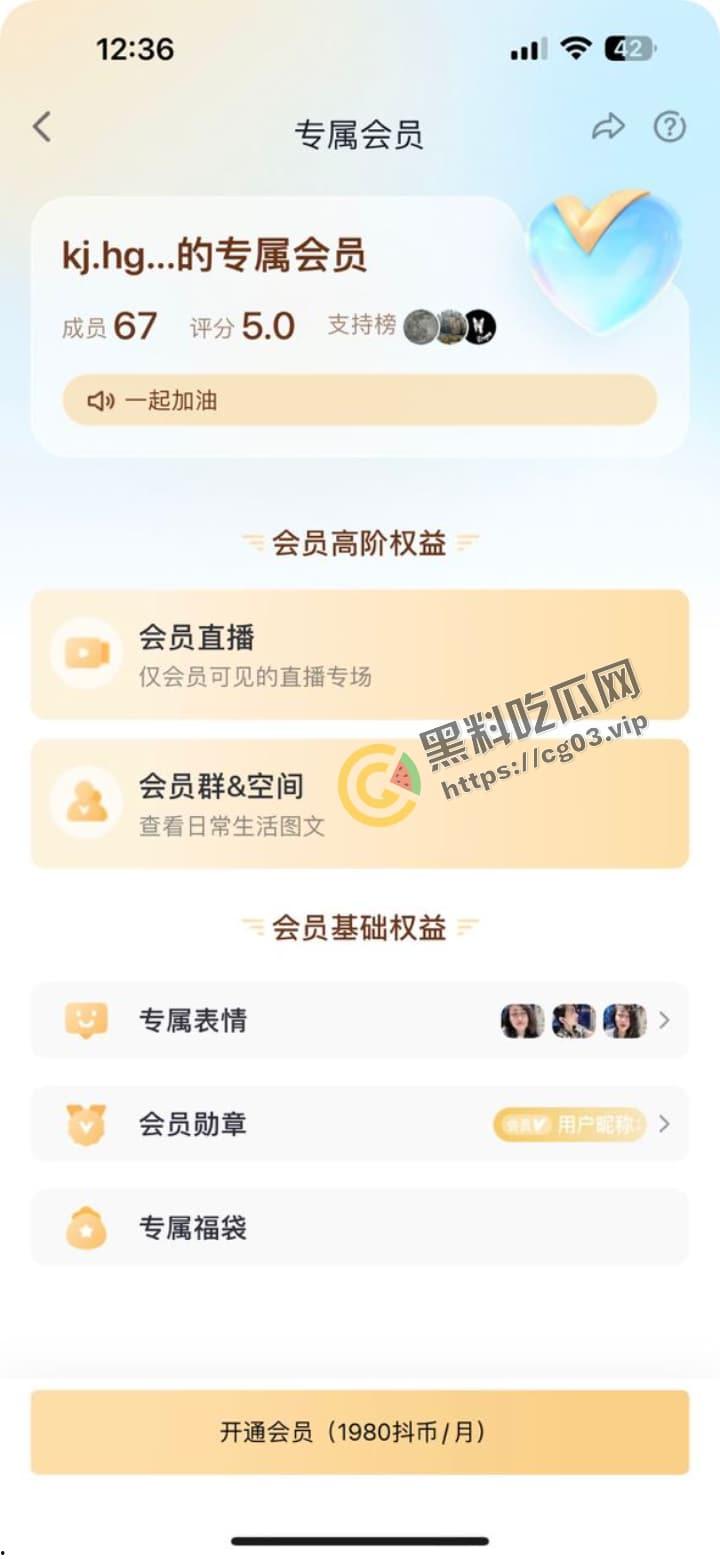Tap the 一起加油 announcement bar
This screenshot has width=720, height=1559.
[360, 401]
